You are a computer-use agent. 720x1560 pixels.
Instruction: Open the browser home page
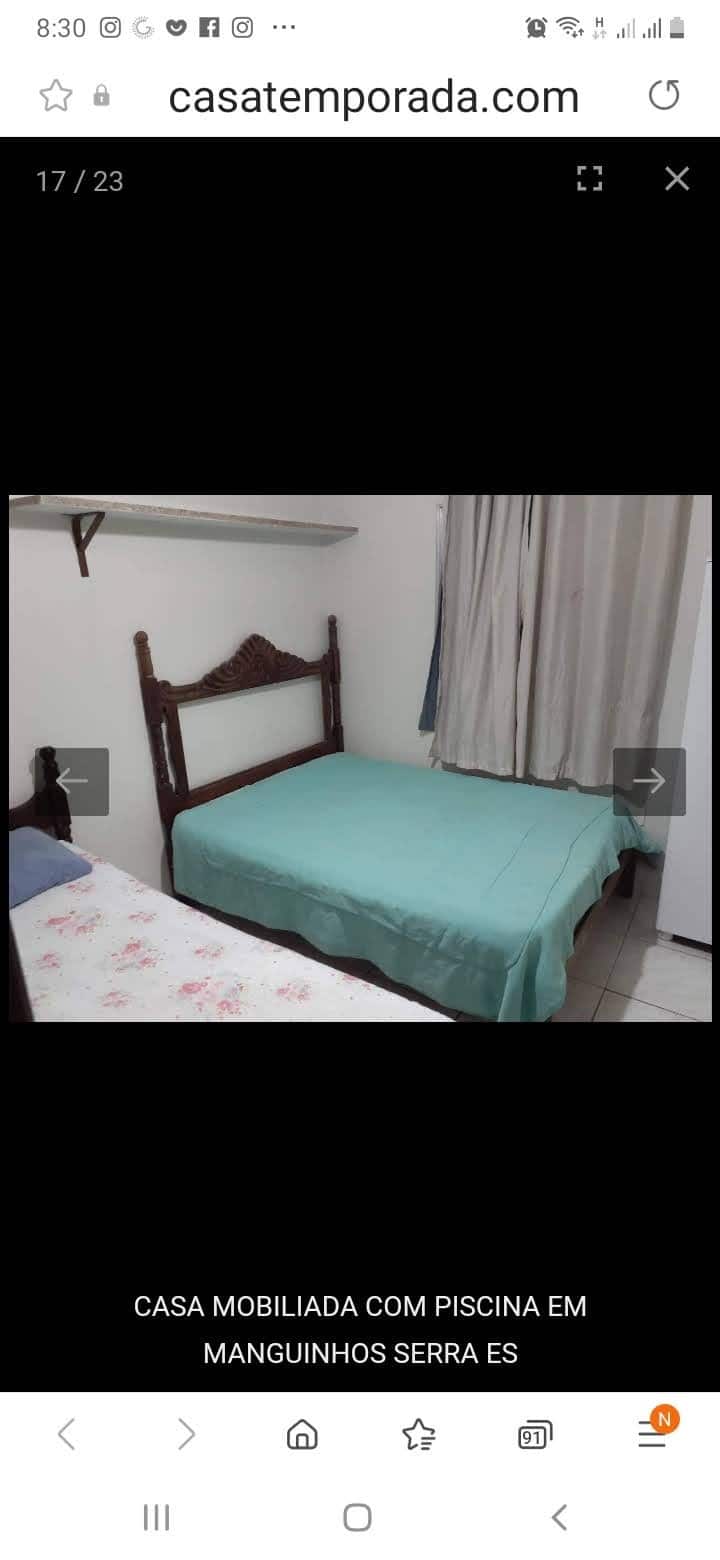pyautogui.click(x=302, y=1435)
